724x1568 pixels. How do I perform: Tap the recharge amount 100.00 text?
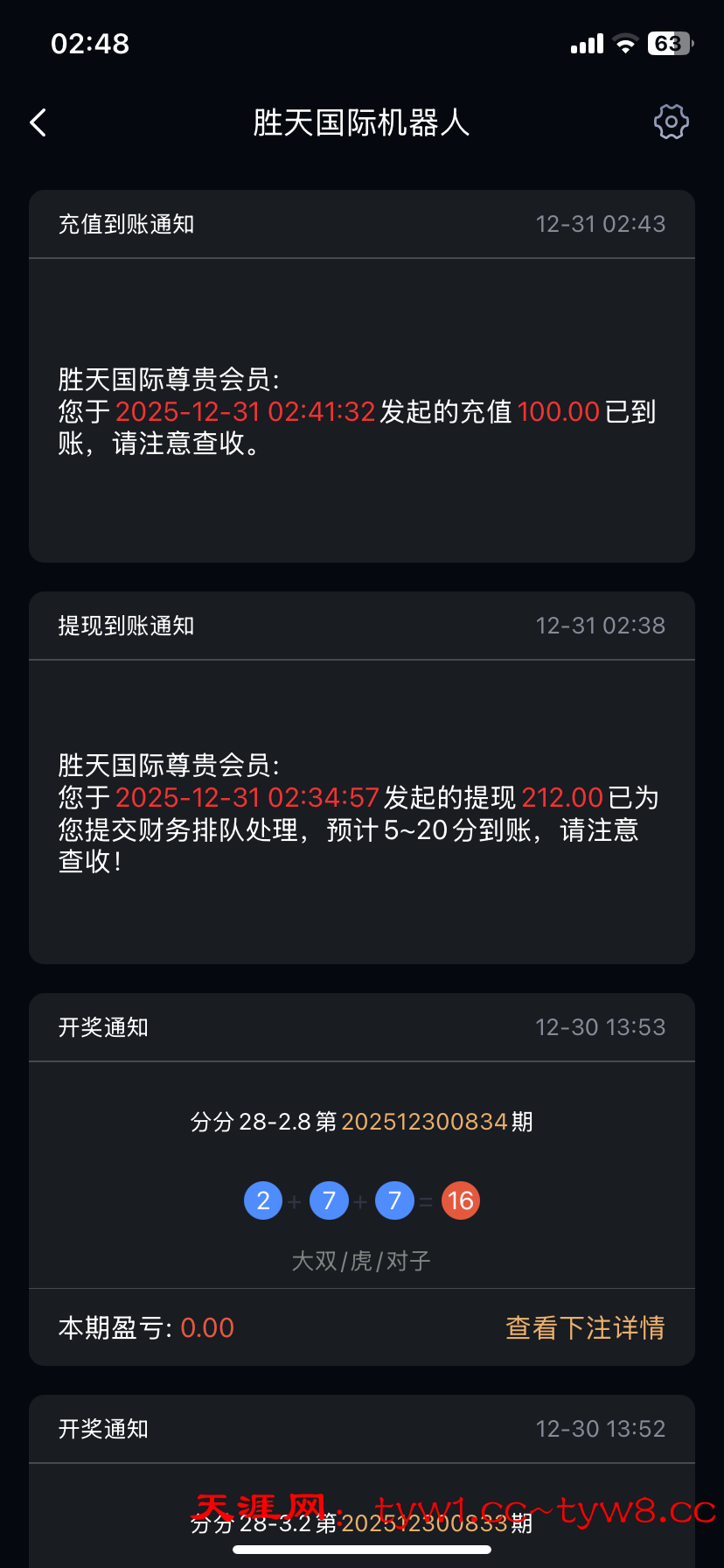click(559, 411)
